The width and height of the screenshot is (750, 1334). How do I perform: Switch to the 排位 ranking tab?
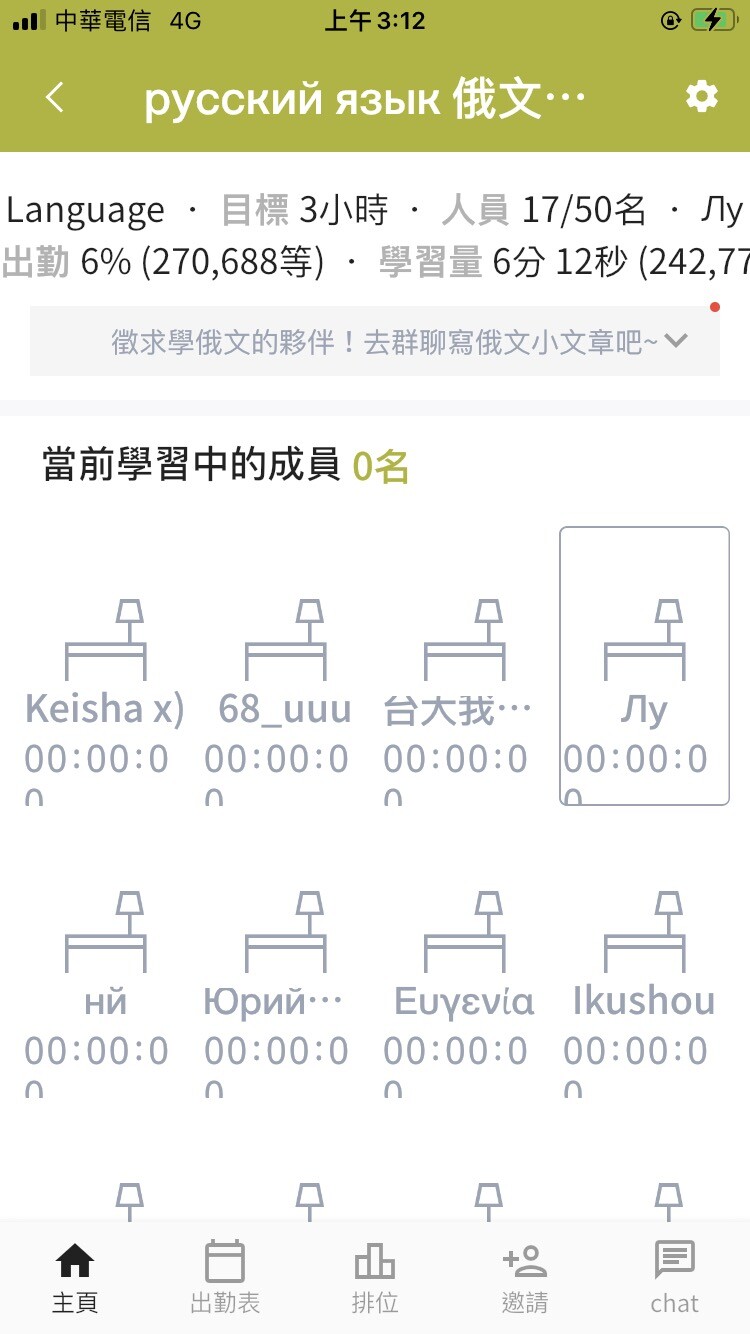coord(375,1277)
